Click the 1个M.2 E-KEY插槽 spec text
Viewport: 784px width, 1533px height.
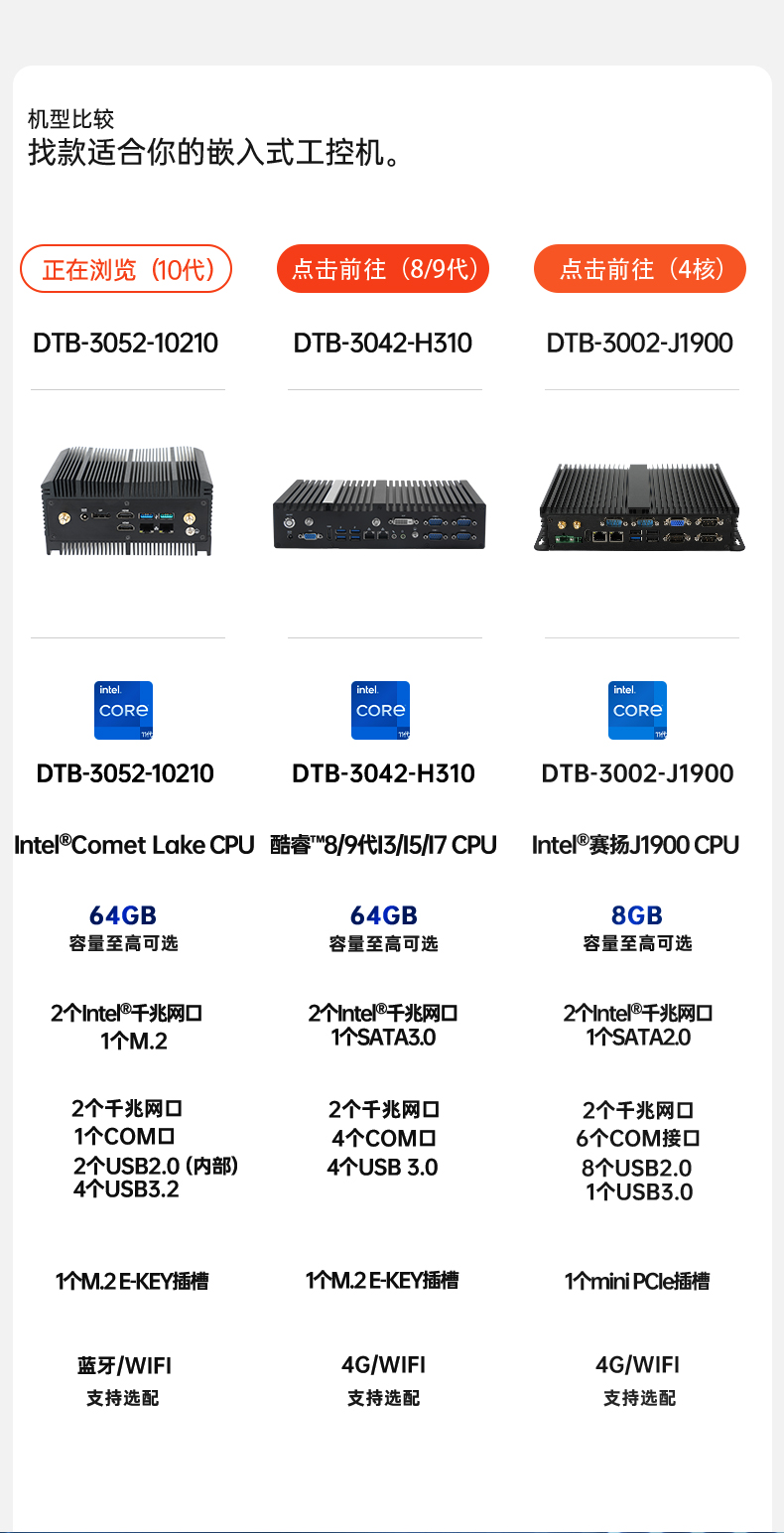click(x=123, y=1281)
